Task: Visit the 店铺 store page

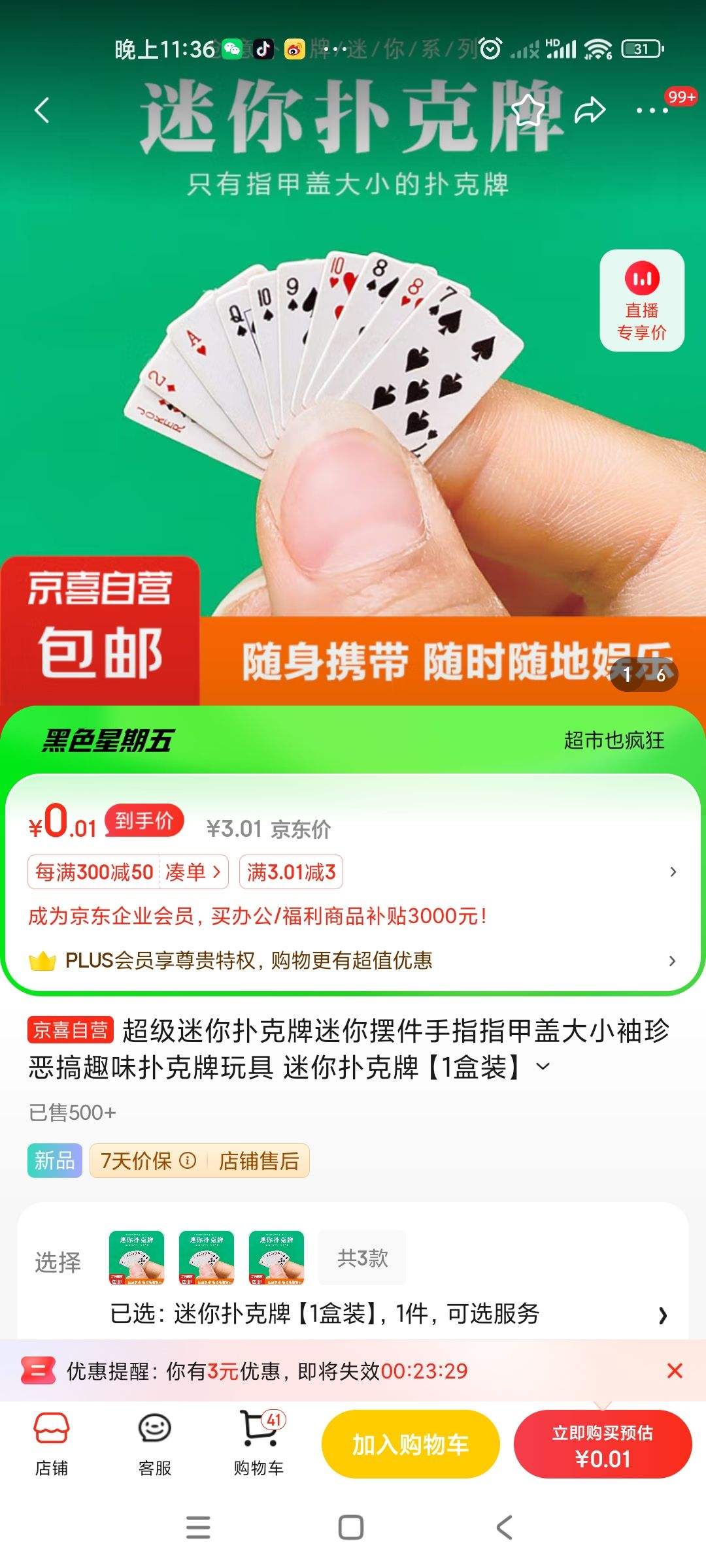Action: [x=52, y=1444]
